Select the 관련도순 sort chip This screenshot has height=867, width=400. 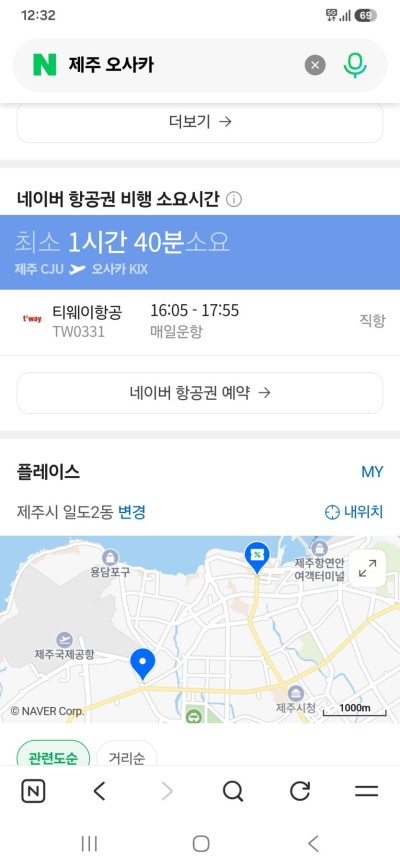[53, 756]
